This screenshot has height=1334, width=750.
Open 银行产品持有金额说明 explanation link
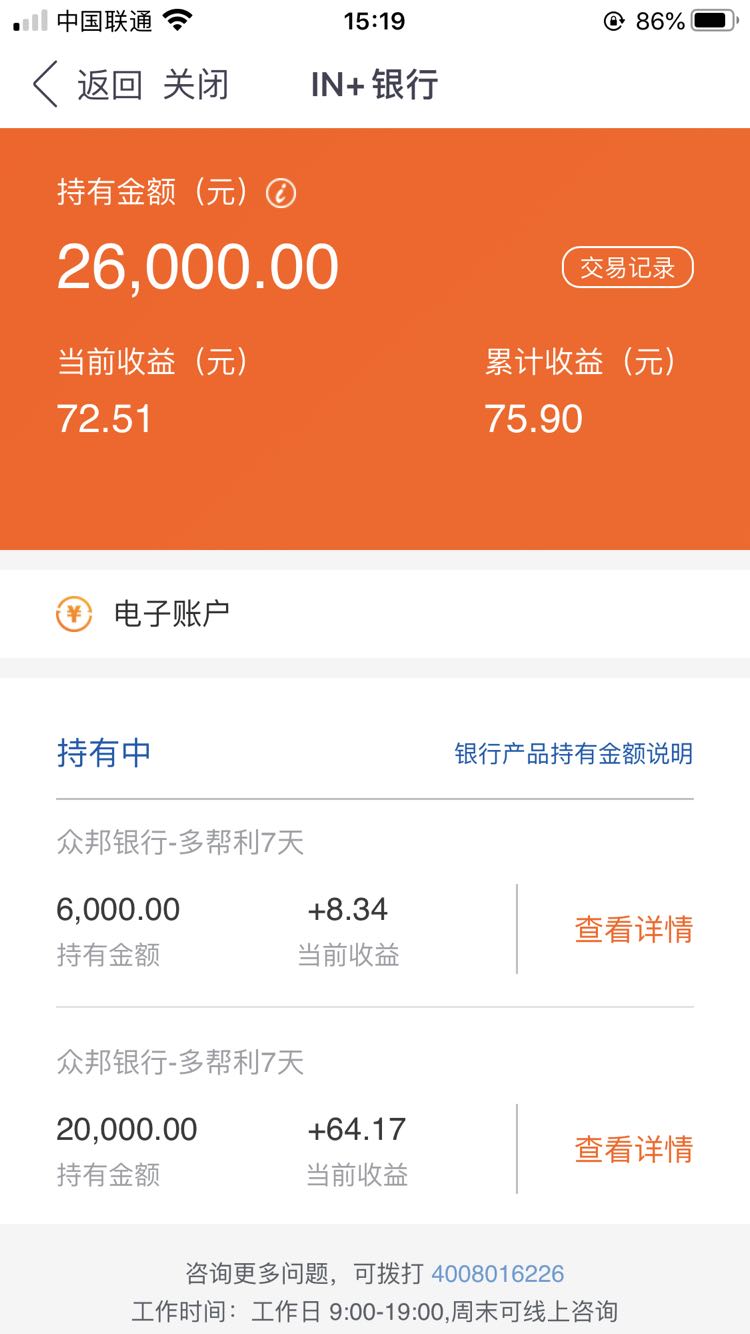click(x=572, y=754)
